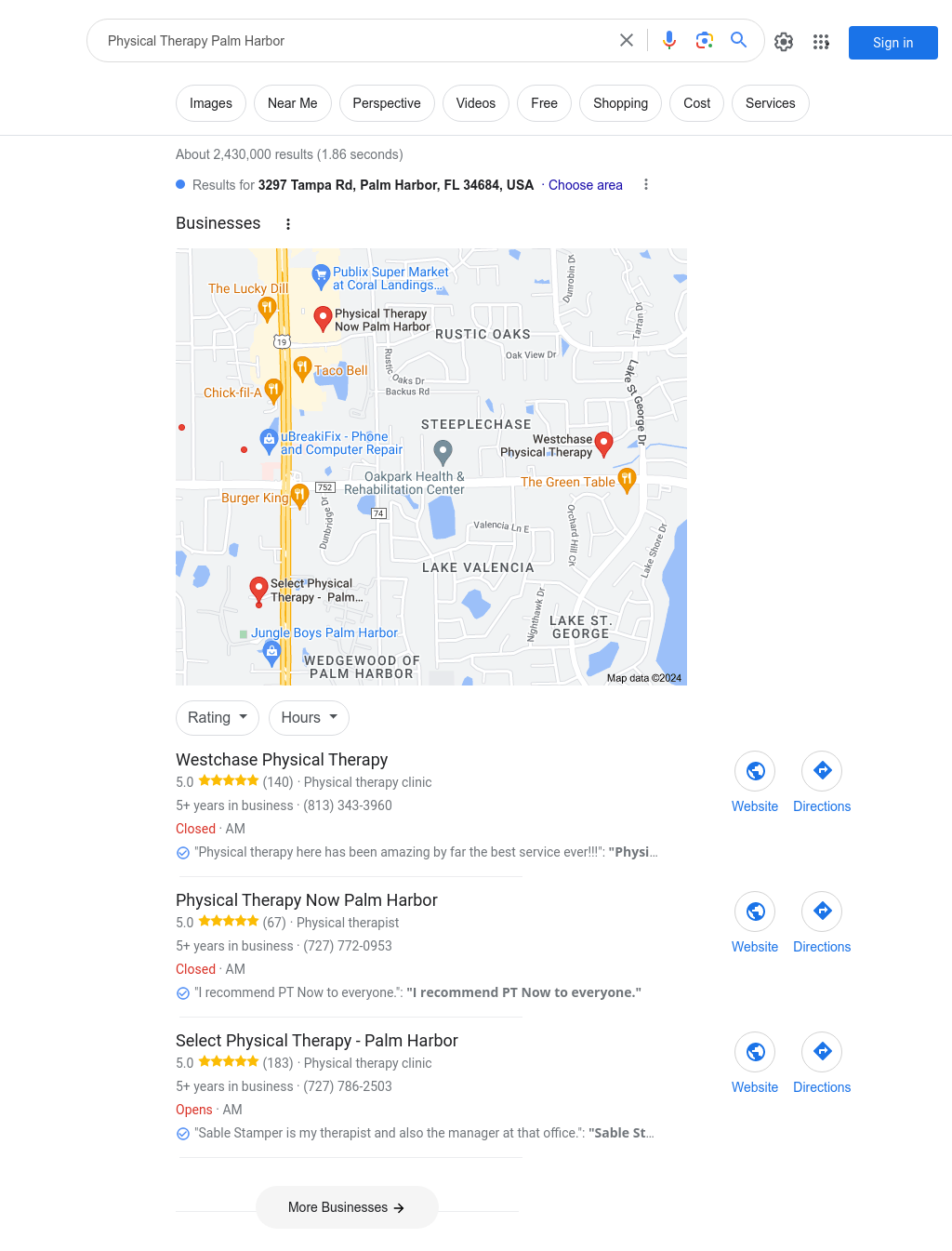
Task: Clear the search query text
Action: pos(627,40)
